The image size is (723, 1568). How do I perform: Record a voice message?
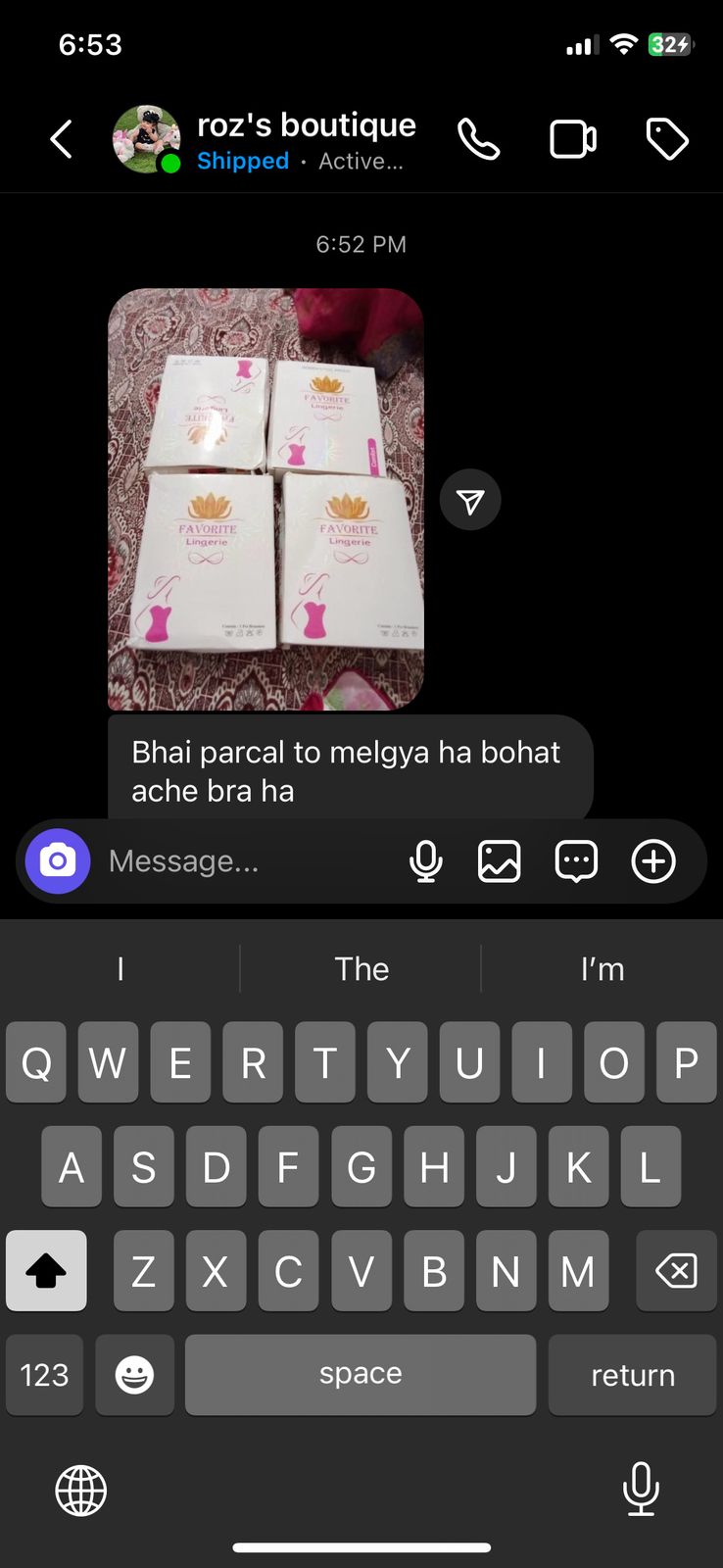click(425, 861)
